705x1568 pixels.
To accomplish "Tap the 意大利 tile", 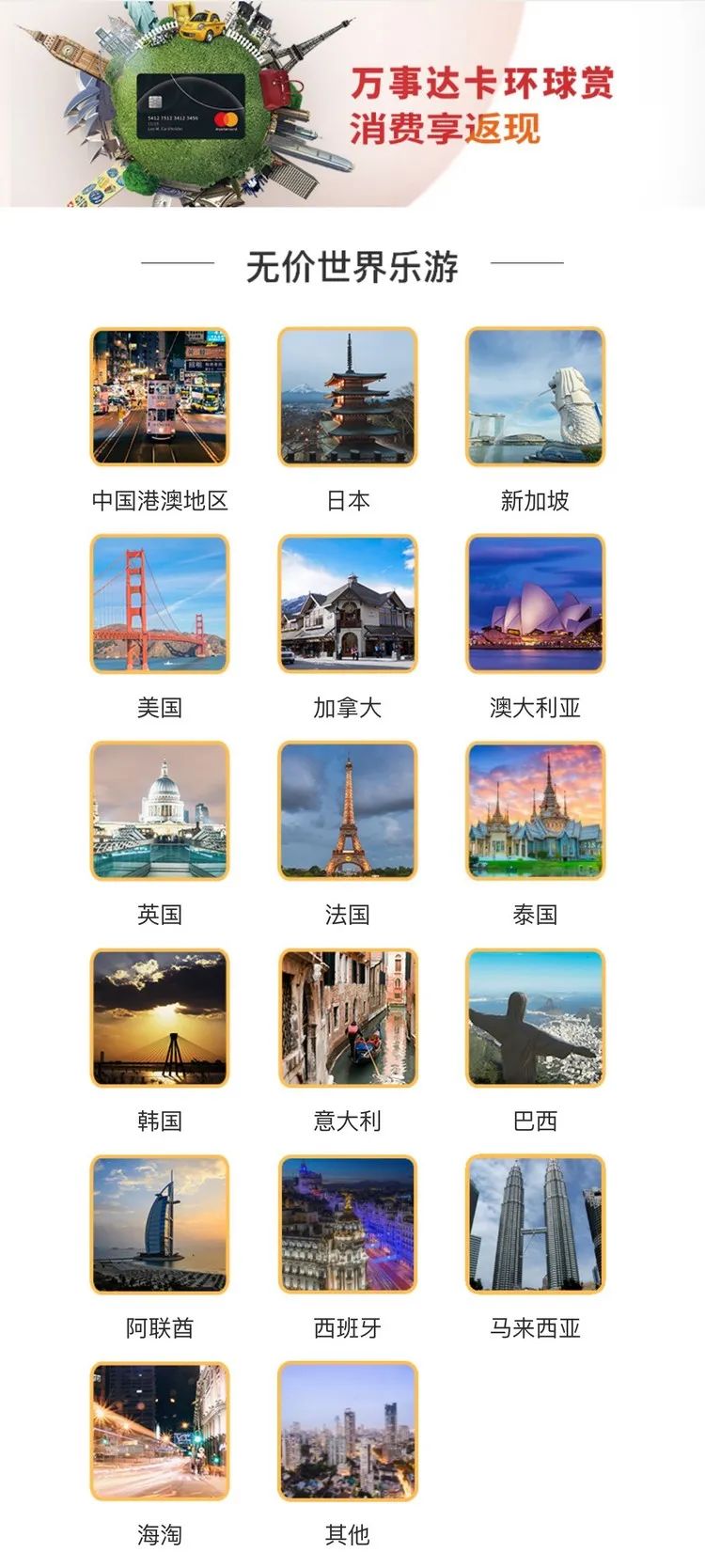I will click(348, 1017).
